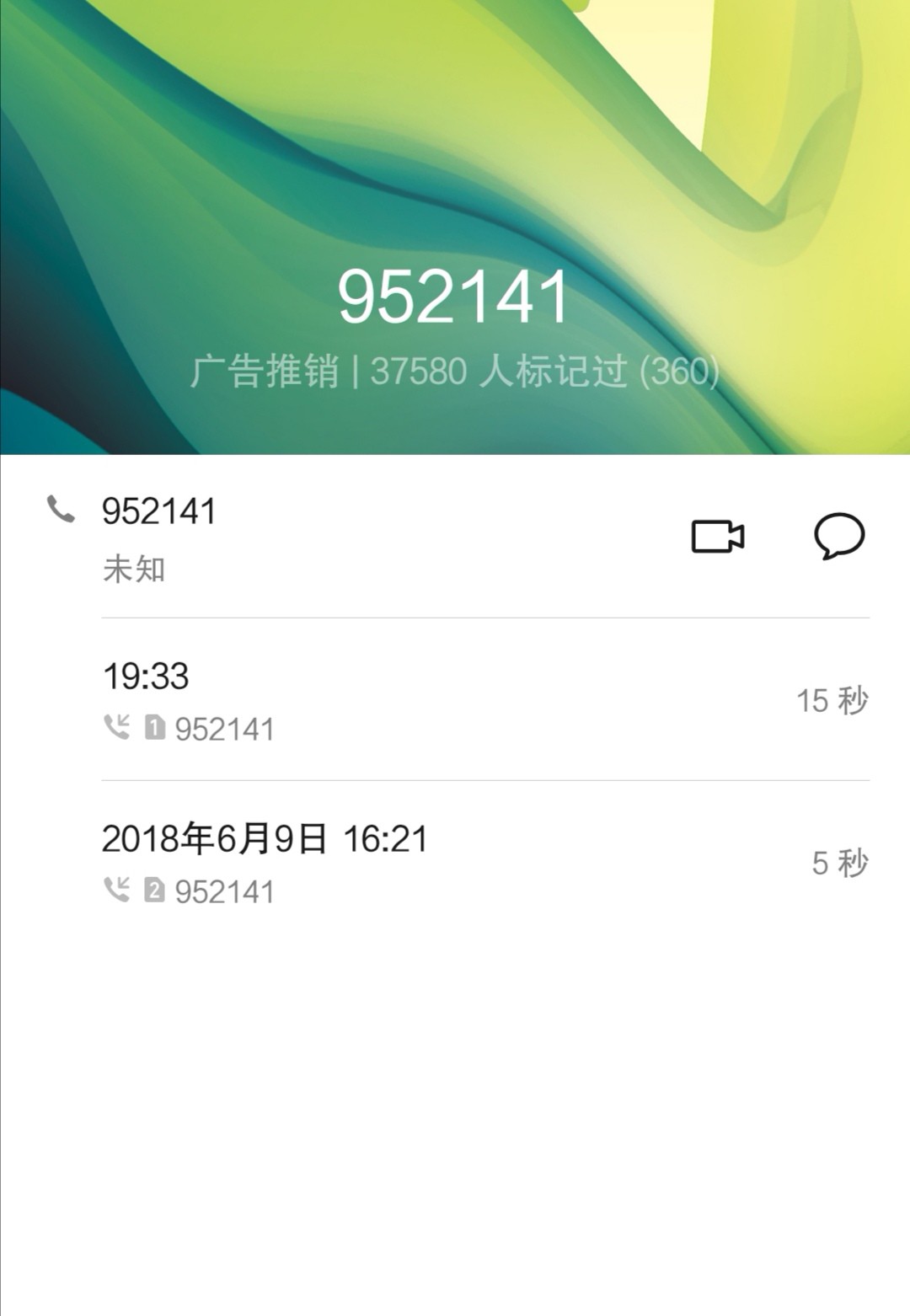Start a video call to 952141
Screen dimensions: 910x1316
click(717, 537)
